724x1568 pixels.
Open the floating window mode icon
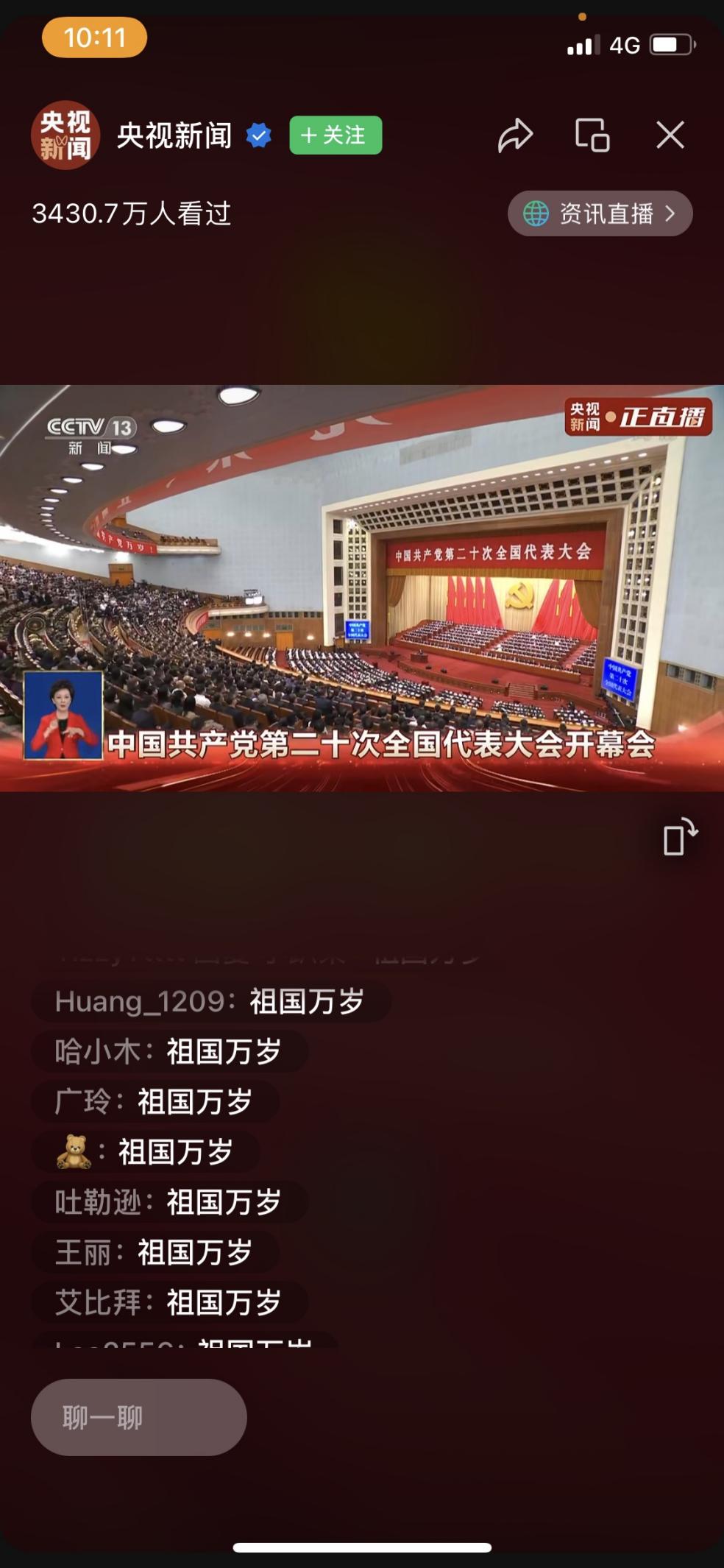point(592,135)
